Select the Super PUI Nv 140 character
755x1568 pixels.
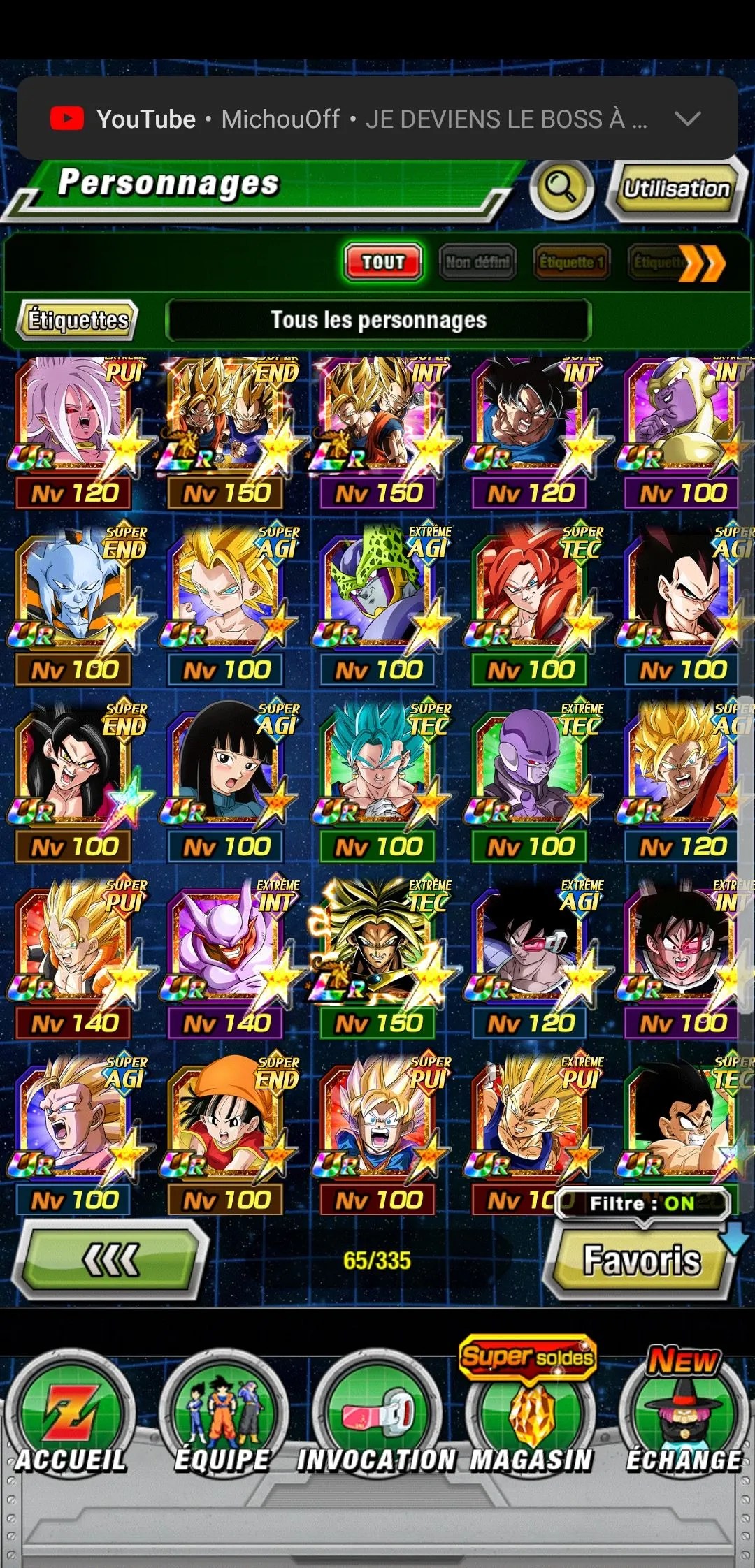pyautogui.click(x=74, y=957)
